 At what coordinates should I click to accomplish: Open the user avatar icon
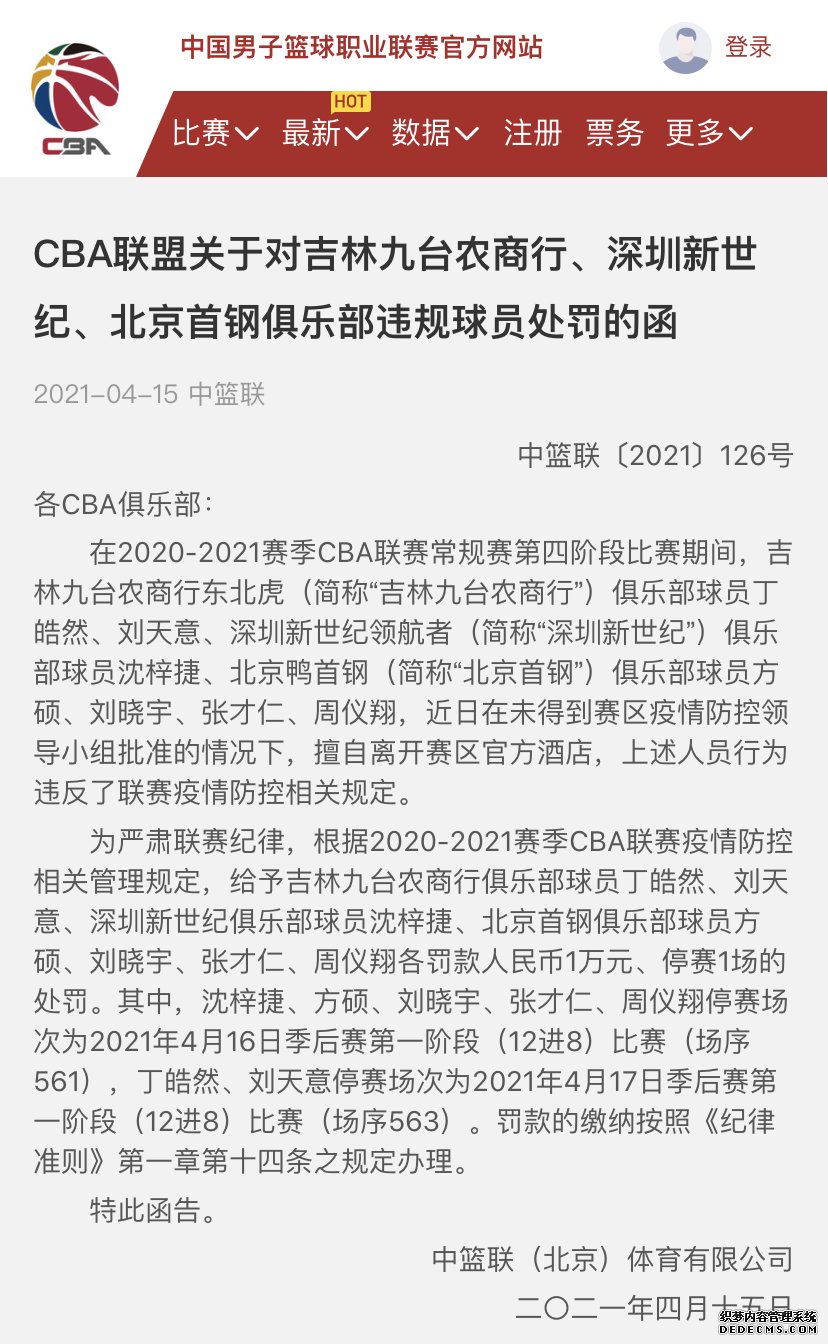685,47
